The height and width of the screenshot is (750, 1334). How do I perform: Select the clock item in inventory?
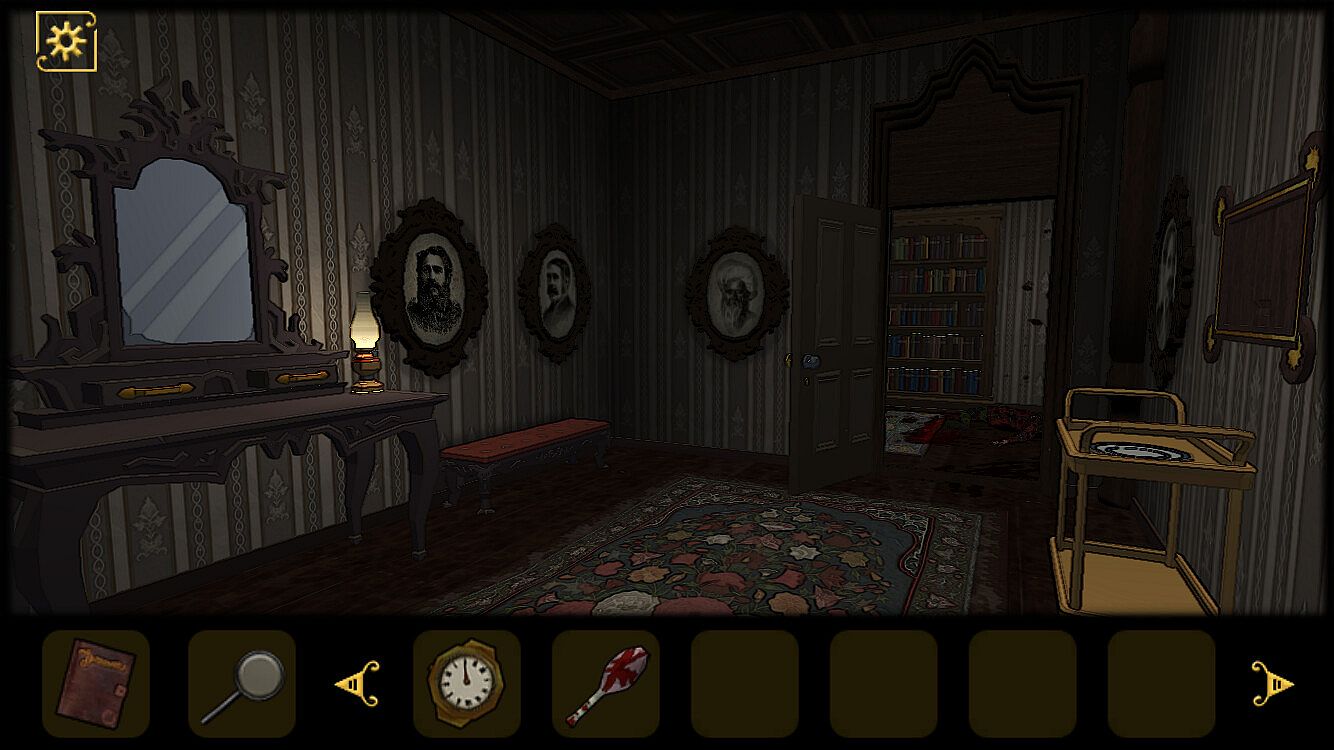click(466, 684)
